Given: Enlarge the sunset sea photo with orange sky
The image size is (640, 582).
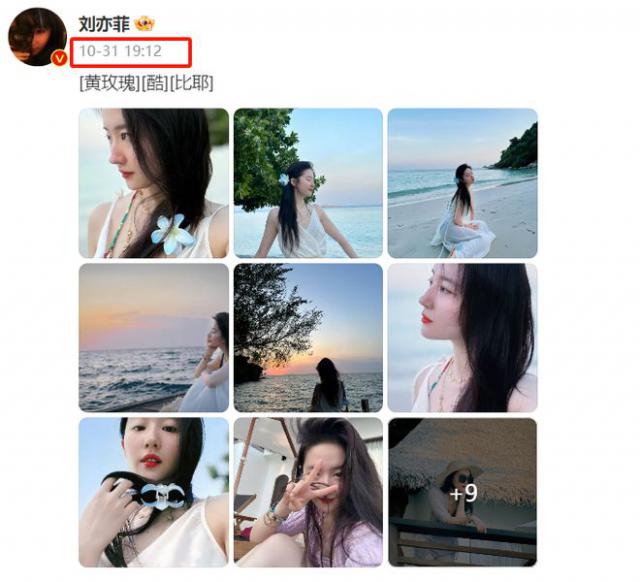Looking at the screenshot, I should click(x=154, y=338).
